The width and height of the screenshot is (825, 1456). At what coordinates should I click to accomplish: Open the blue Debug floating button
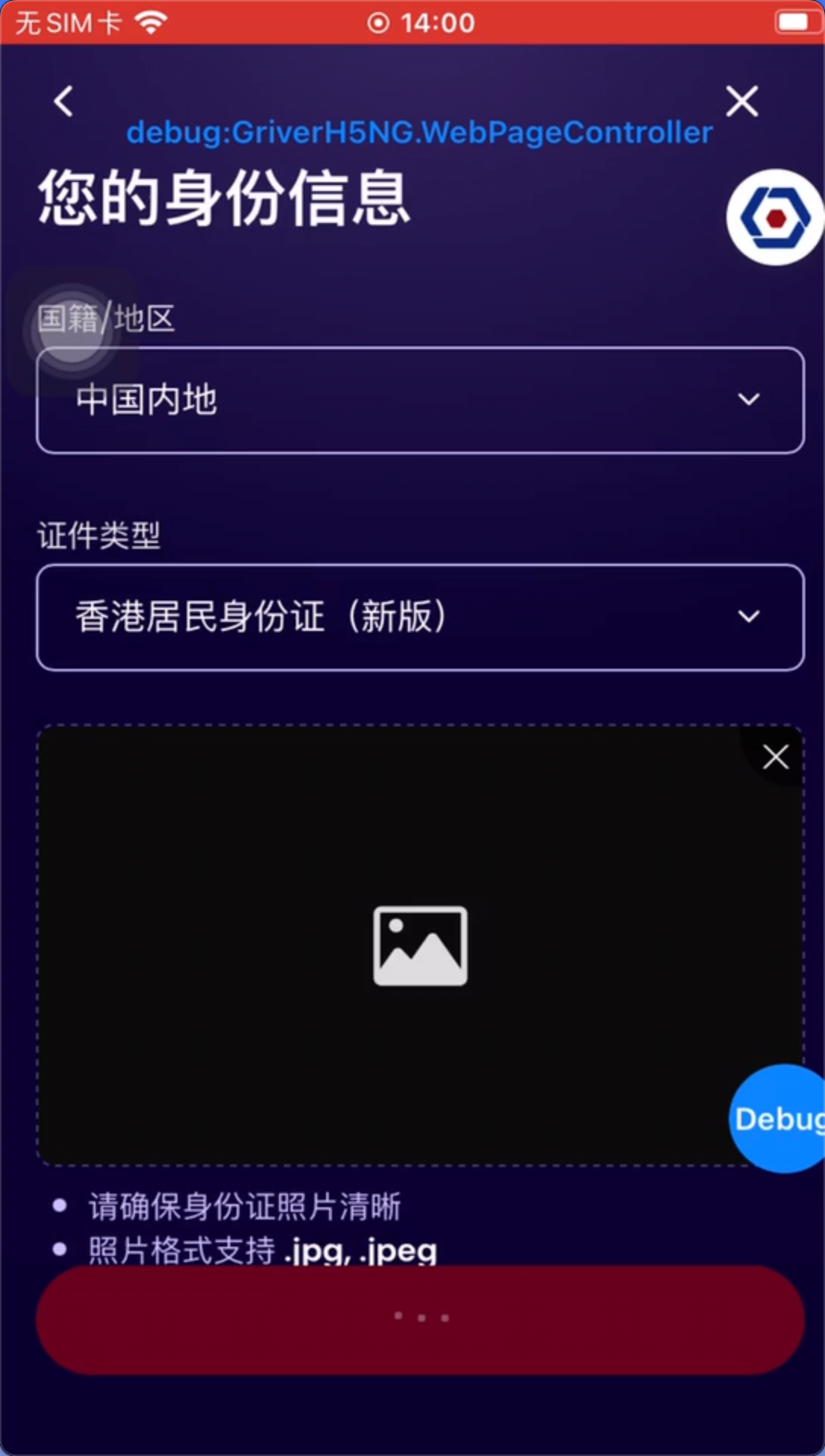(x=778, y=1119)
